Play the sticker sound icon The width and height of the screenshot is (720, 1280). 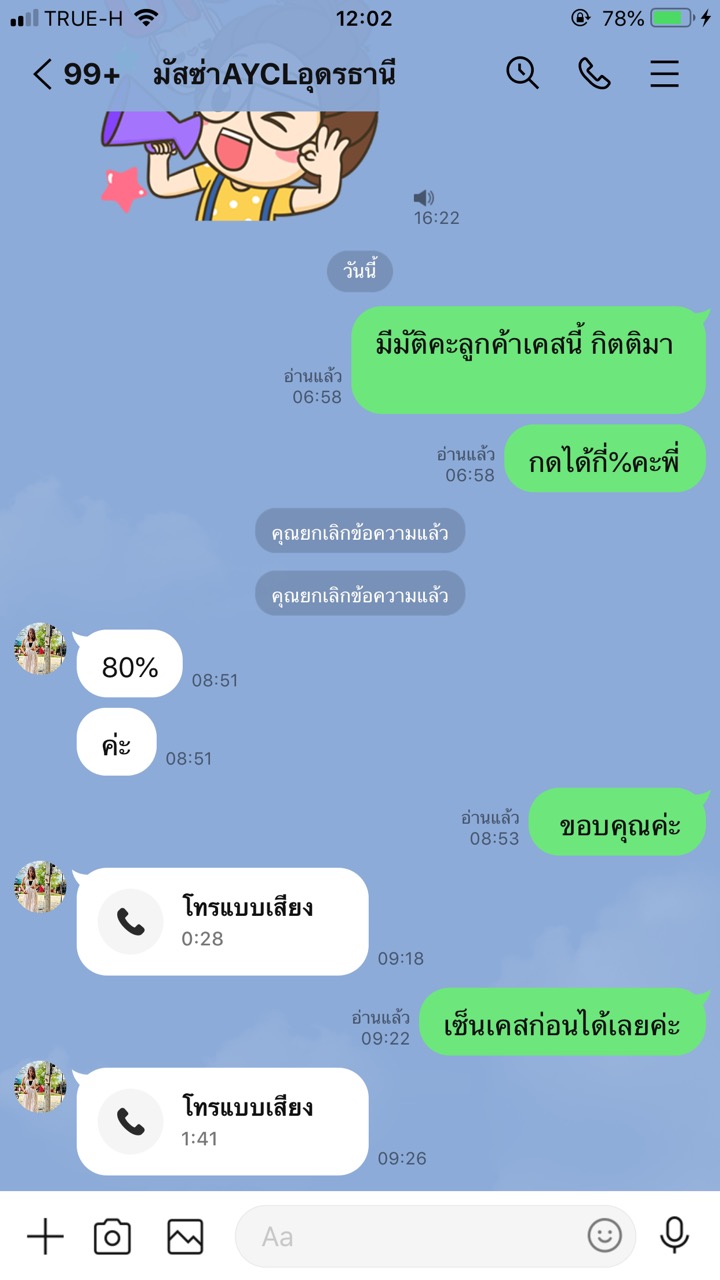click(x=424, y=198)
